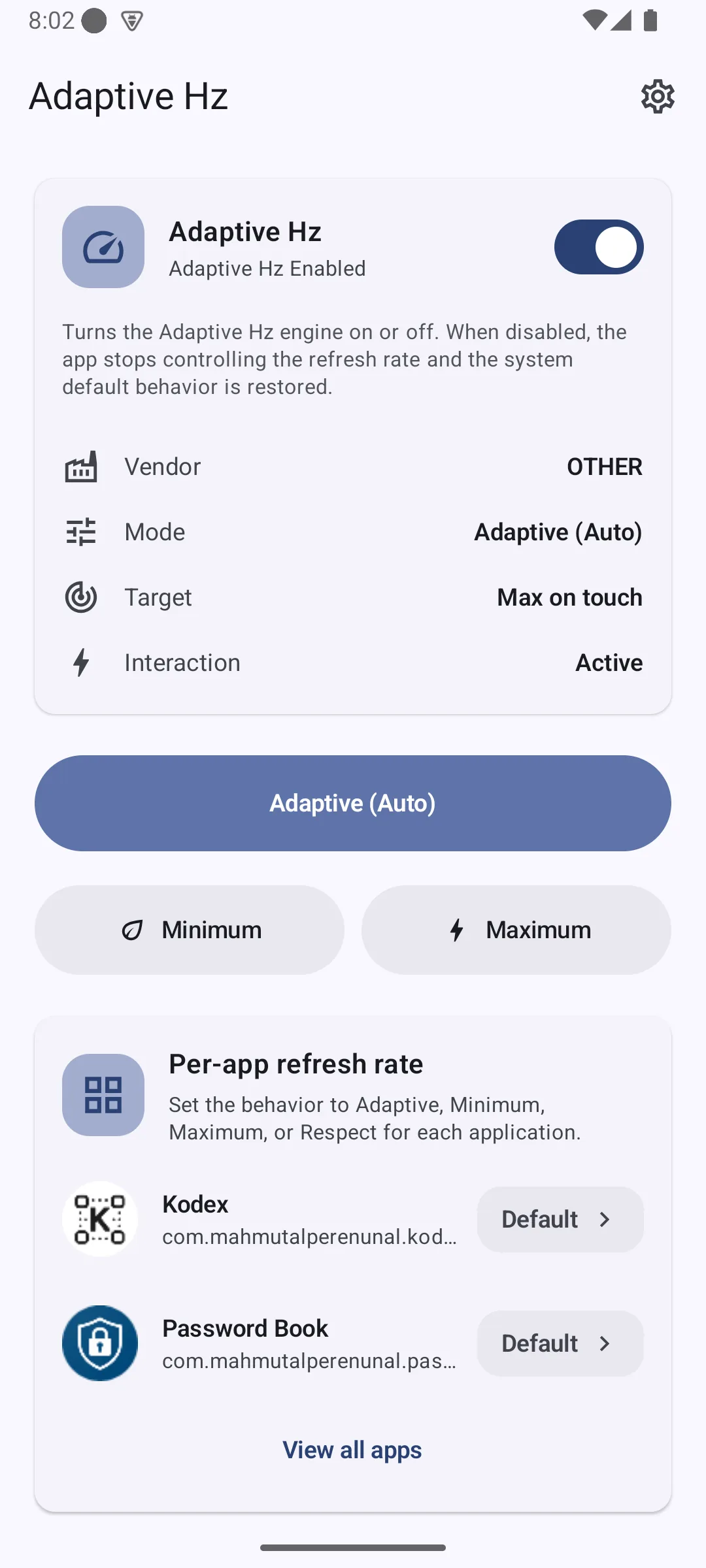Switch to Minimum refresh rate
The width and height of the screenshot is (706, 1568).
coord(190,930)
